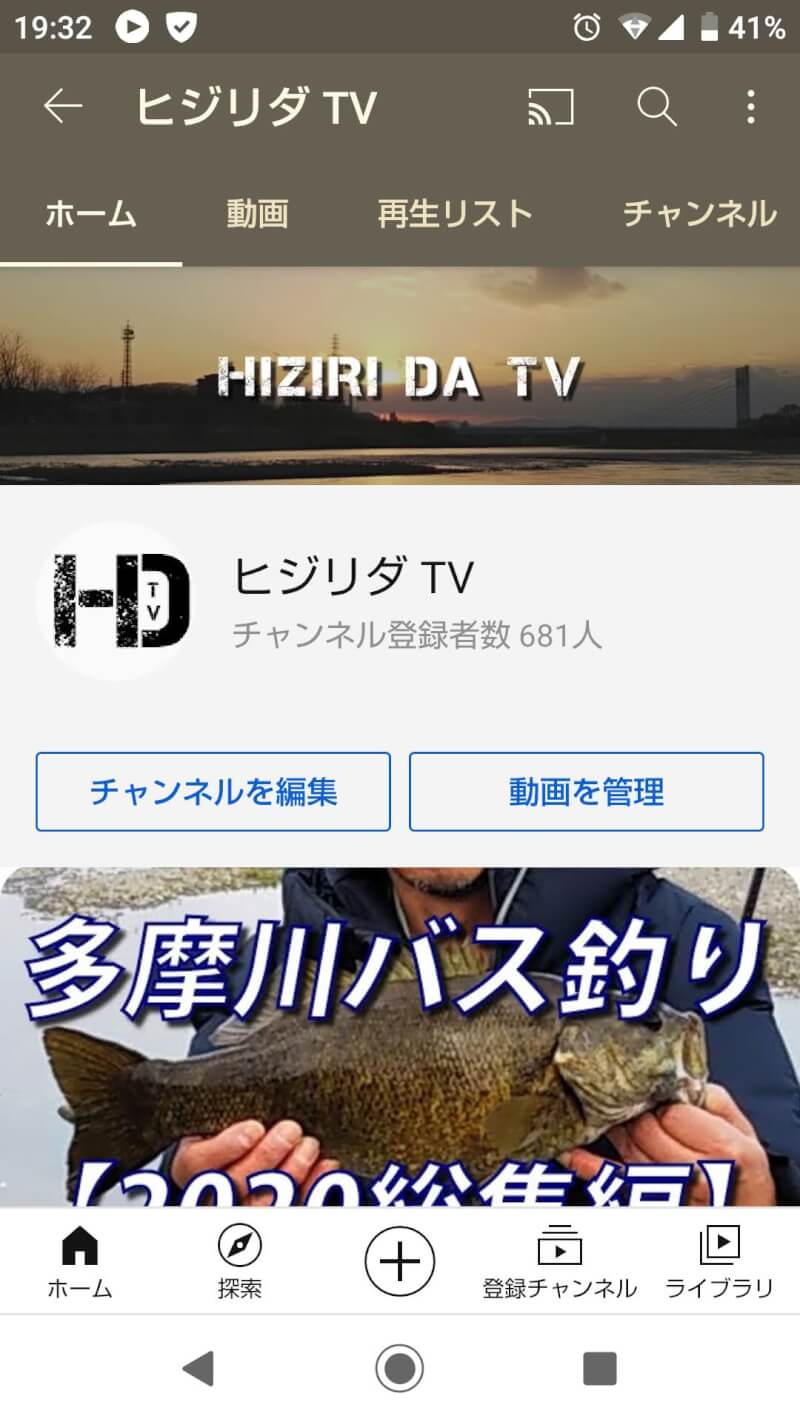The width and height of the screenshot is (800, 1422).
Task: Switch to the チャンネル top tab
Action: pyautogui.click(x=699, y=213)
